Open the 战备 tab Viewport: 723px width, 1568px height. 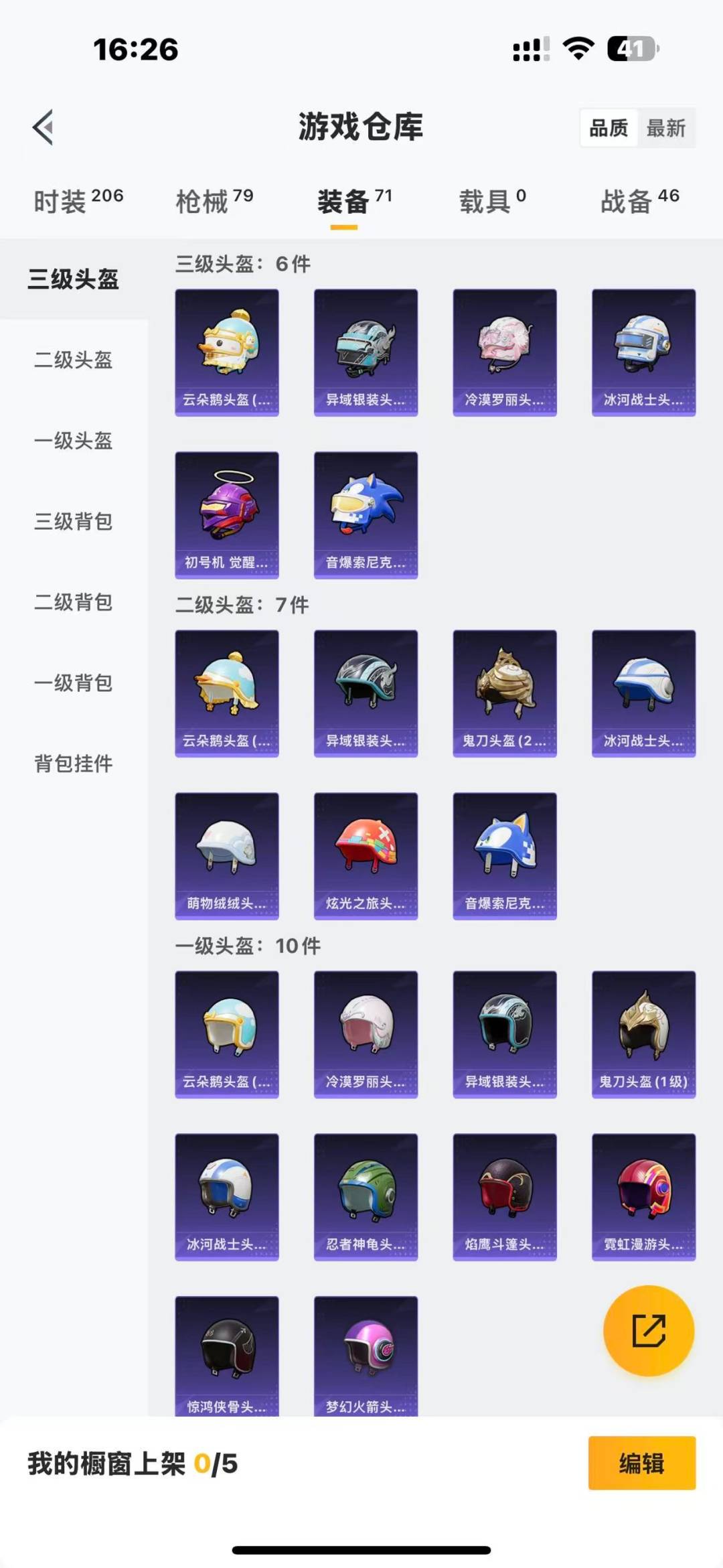click(639, 201)
